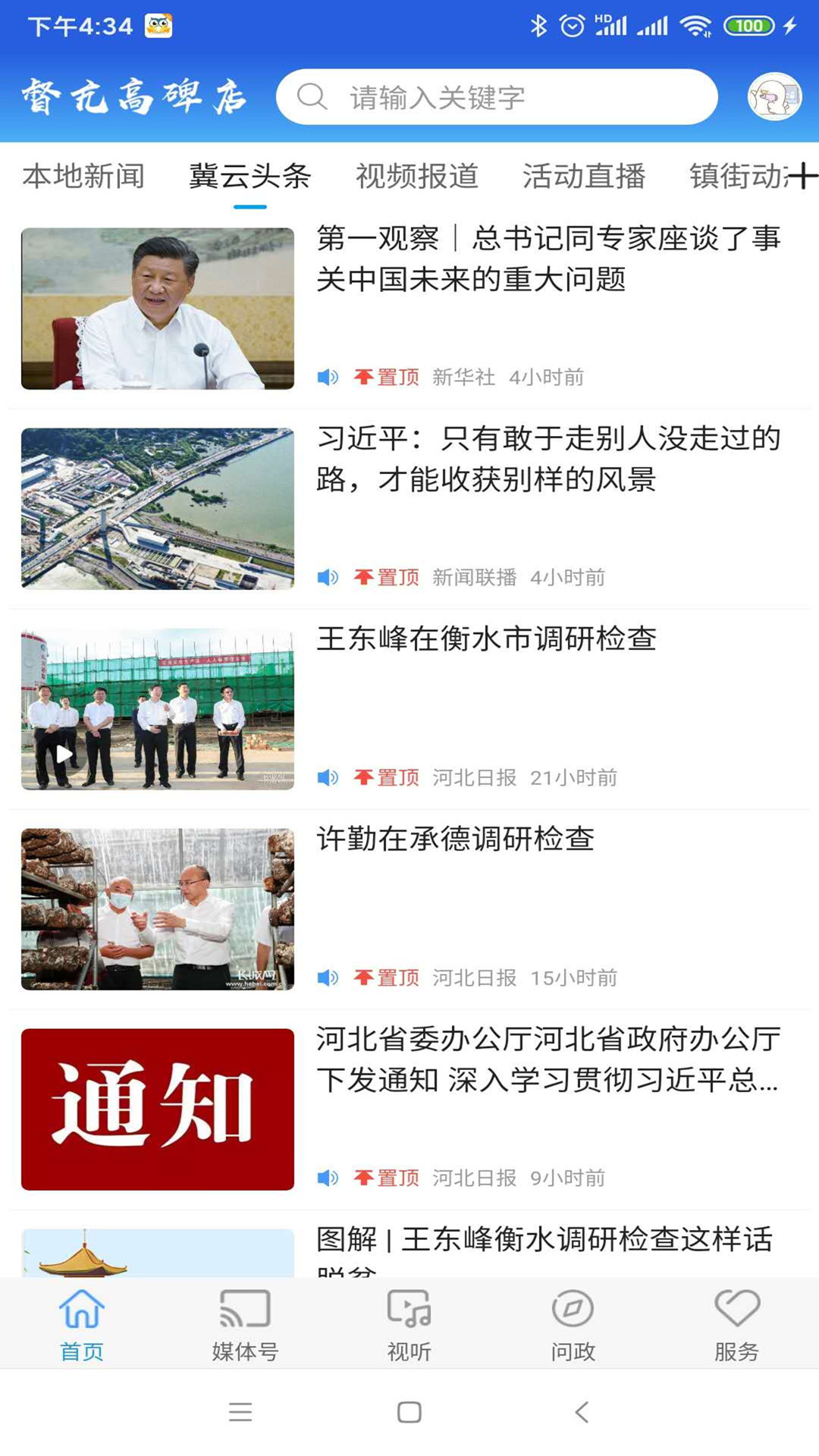
Task: Listen to audio for 王东峰在衡水市调研检查
Action: (x=328, y=777)
